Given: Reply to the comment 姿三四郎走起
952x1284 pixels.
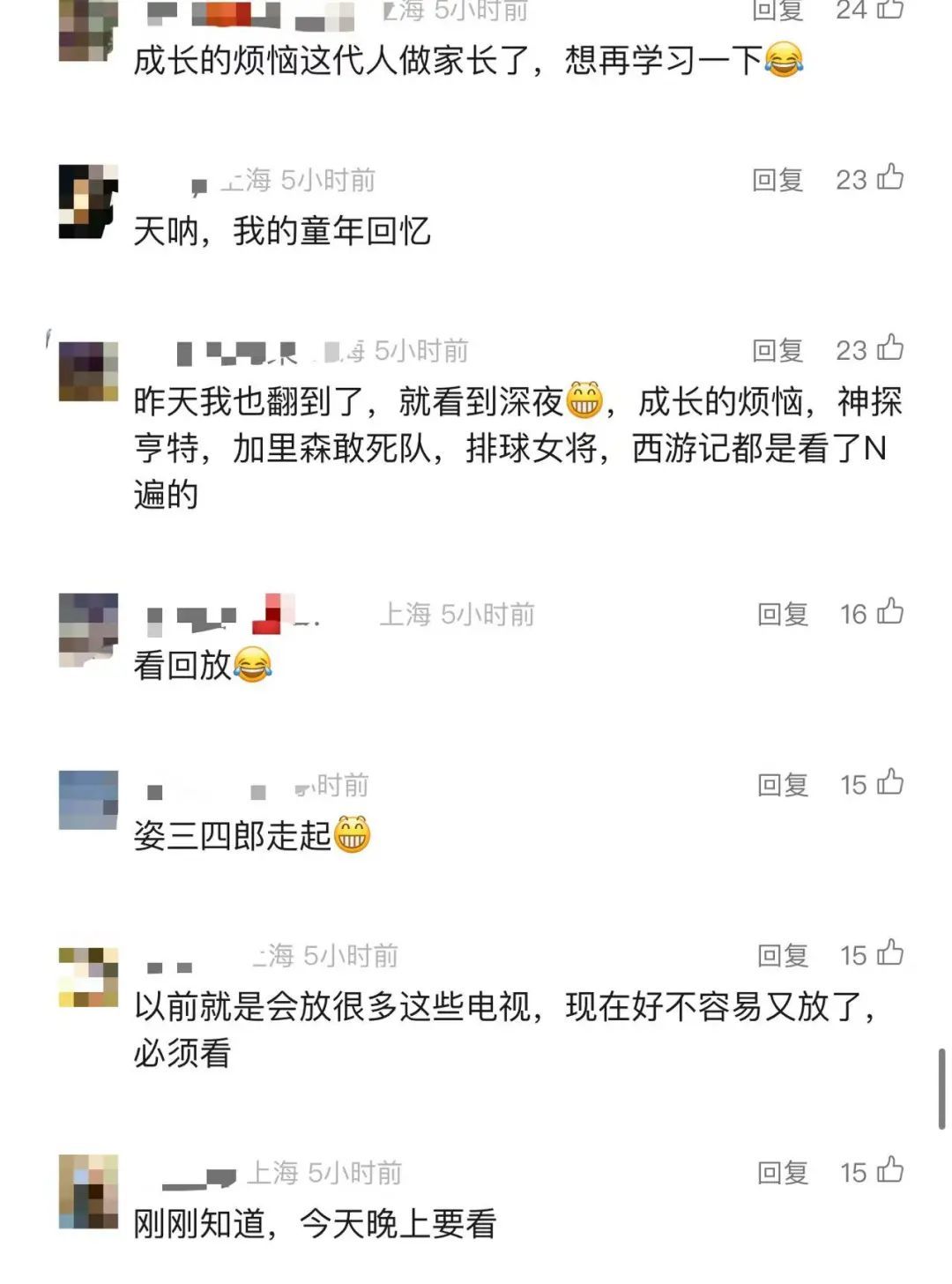Looking at the screenshot, I should 783,784.
